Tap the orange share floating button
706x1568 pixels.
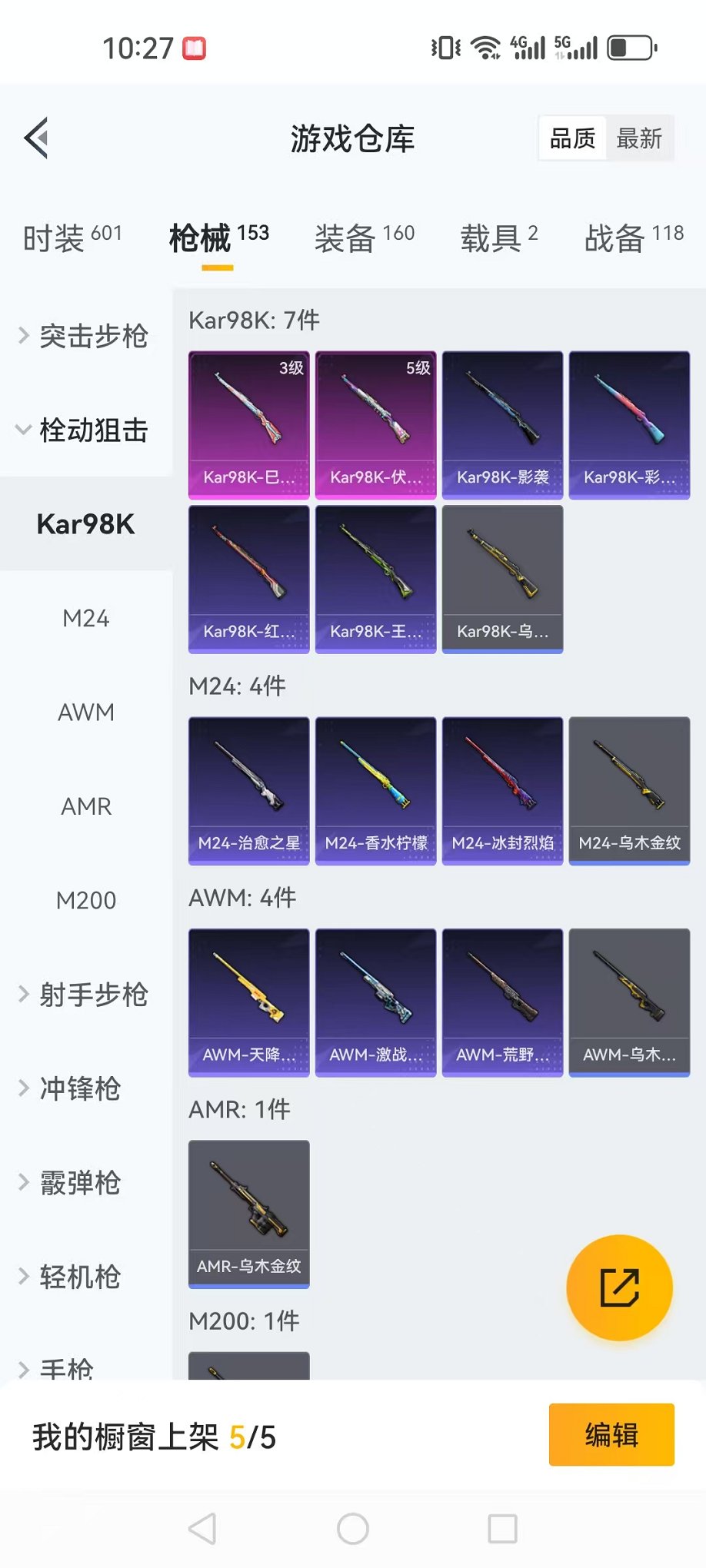[x=619, y=1287]
